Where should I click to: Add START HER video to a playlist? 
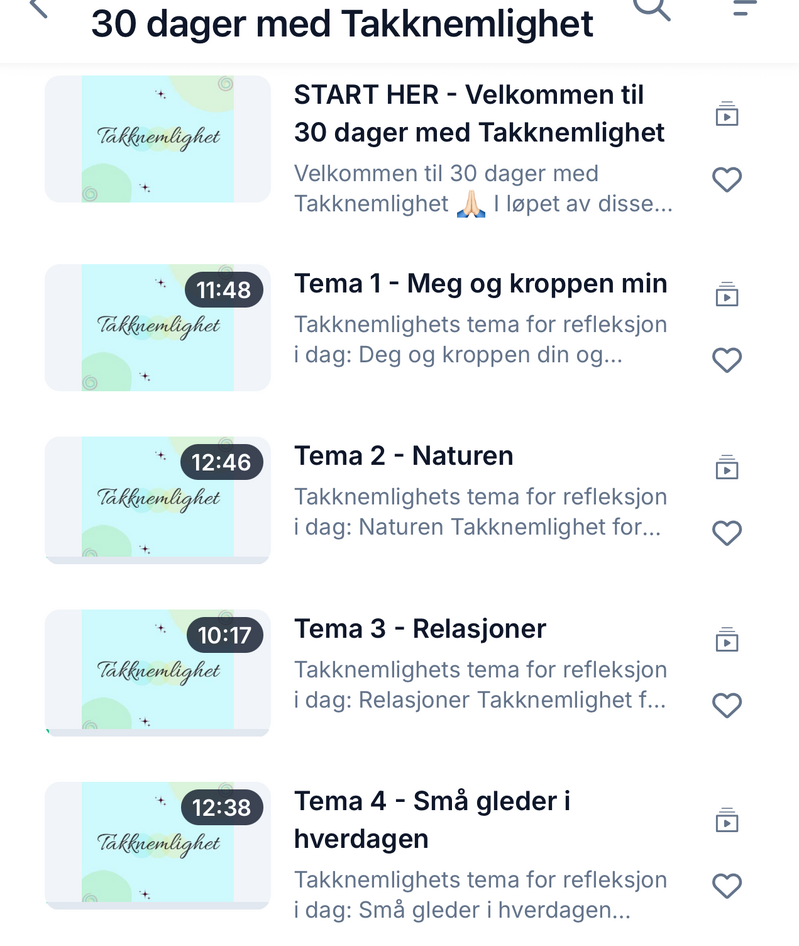point(727,115)
